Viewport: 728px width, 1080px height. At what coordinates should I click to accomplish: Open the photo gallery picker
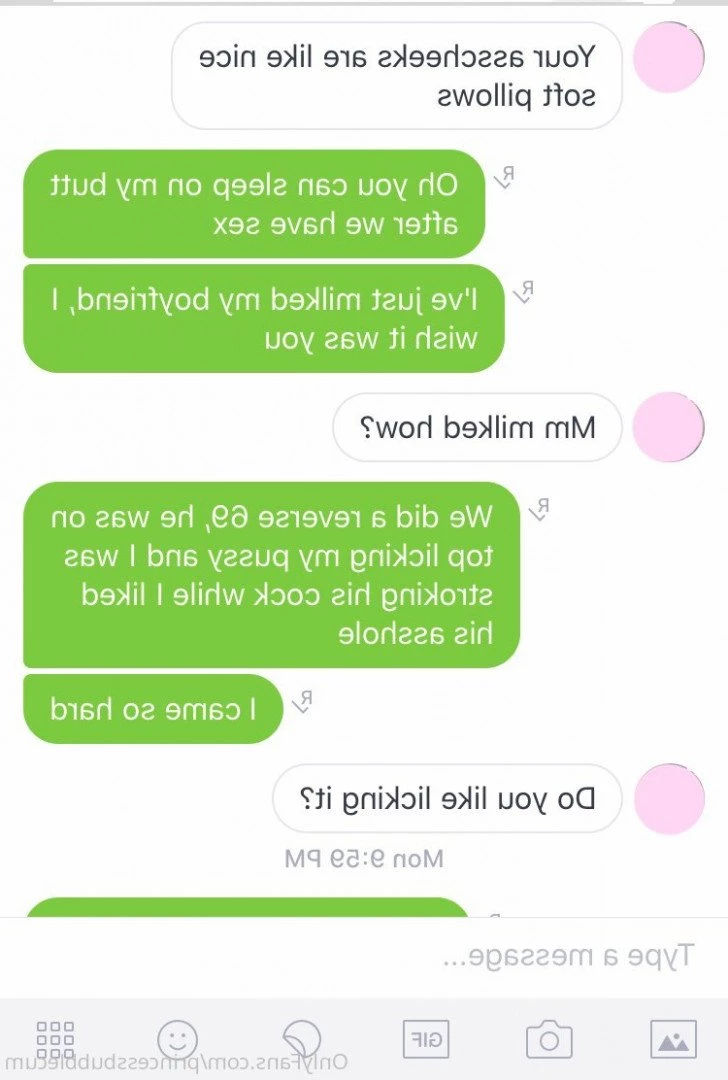(673, 1039)
